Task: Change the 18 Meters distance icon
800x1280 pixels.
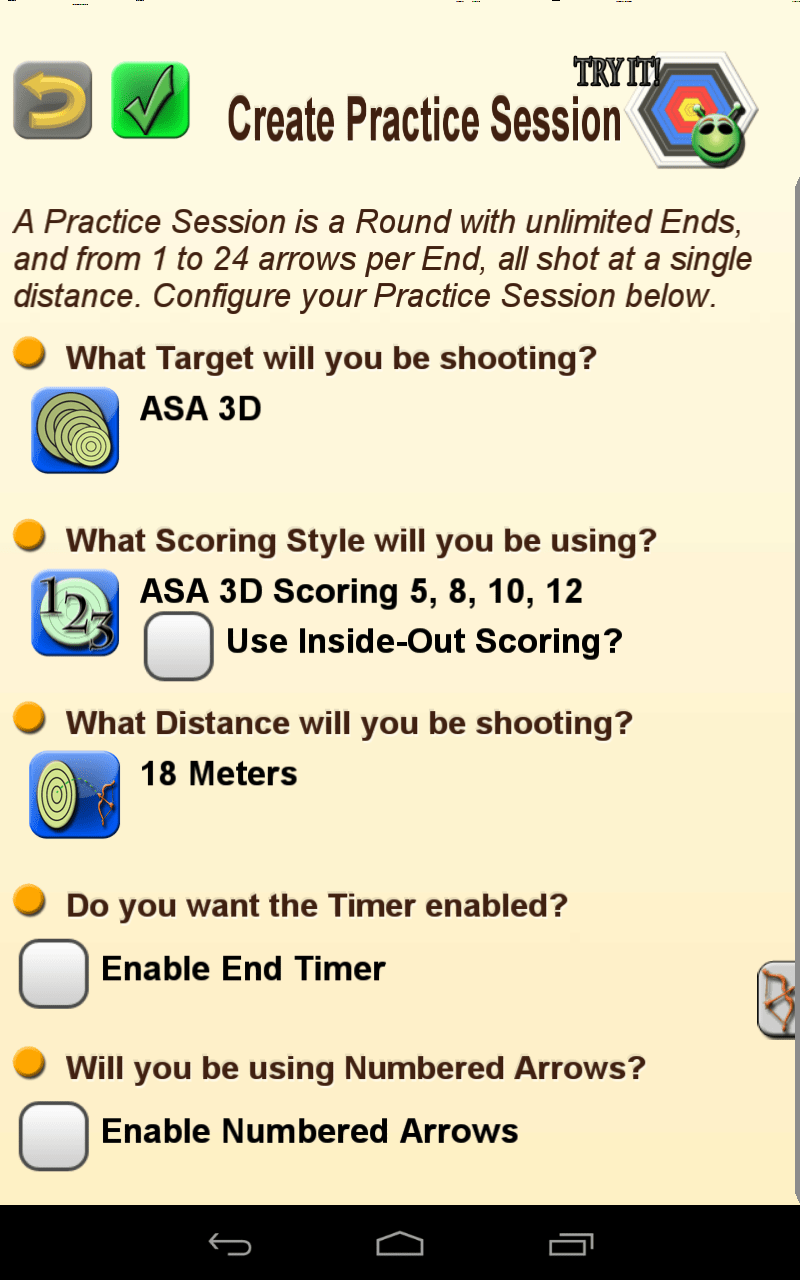Action: [75, 795]
